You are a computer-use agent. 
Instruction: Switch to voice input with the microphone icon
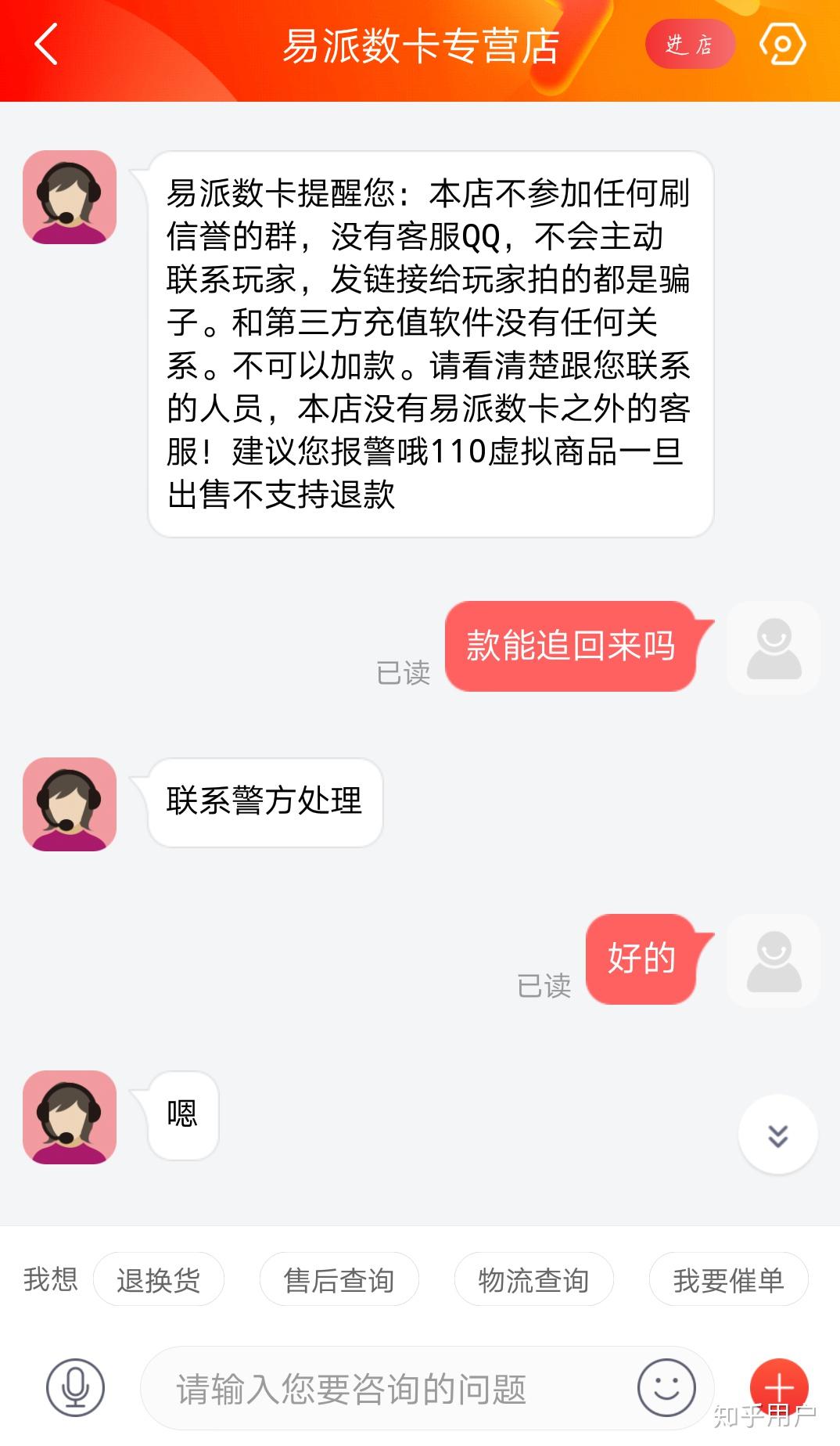click(x=75, y=1387)
